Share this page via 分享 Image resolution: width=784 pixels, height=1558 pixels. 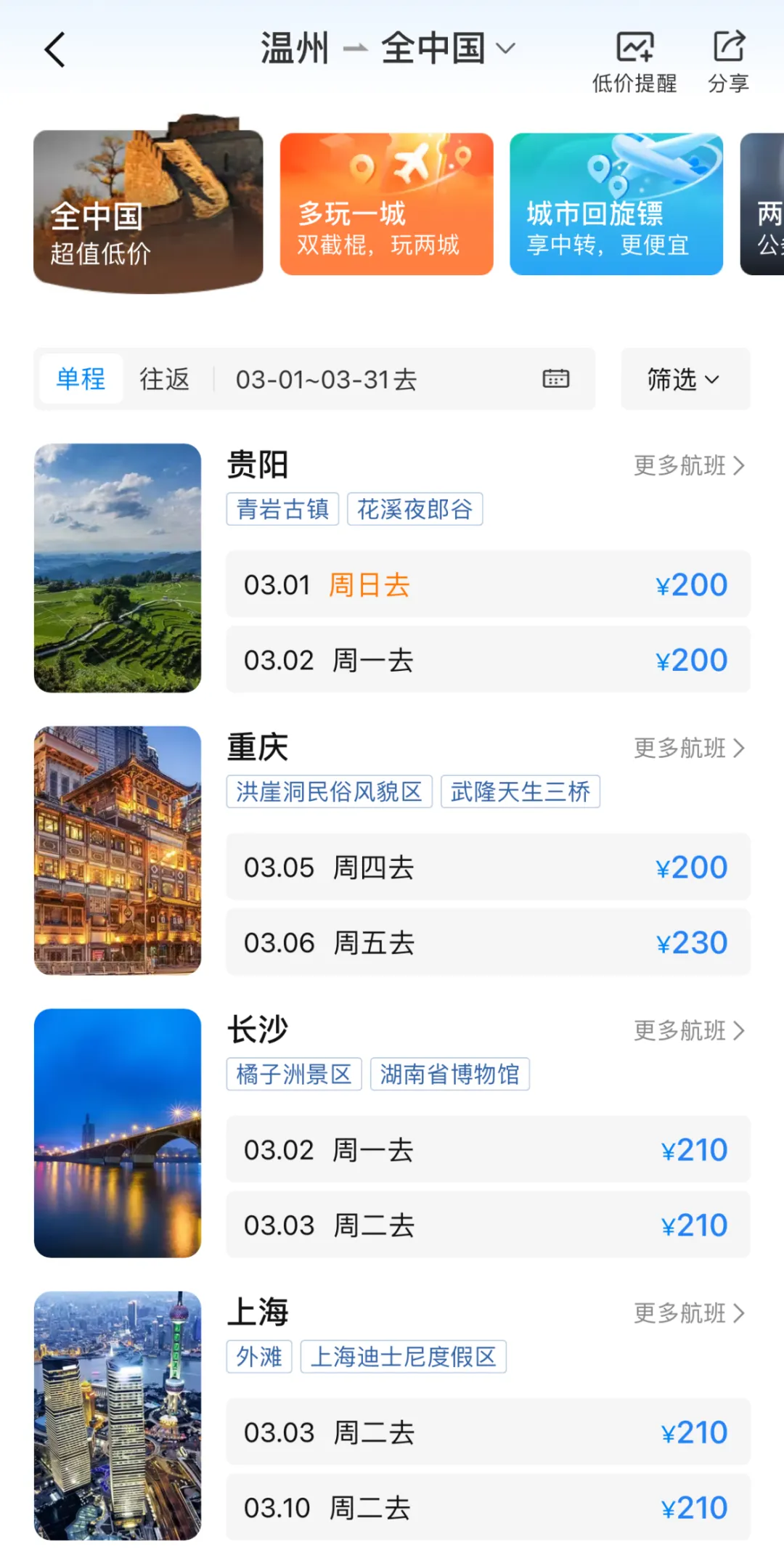[728, 62]
